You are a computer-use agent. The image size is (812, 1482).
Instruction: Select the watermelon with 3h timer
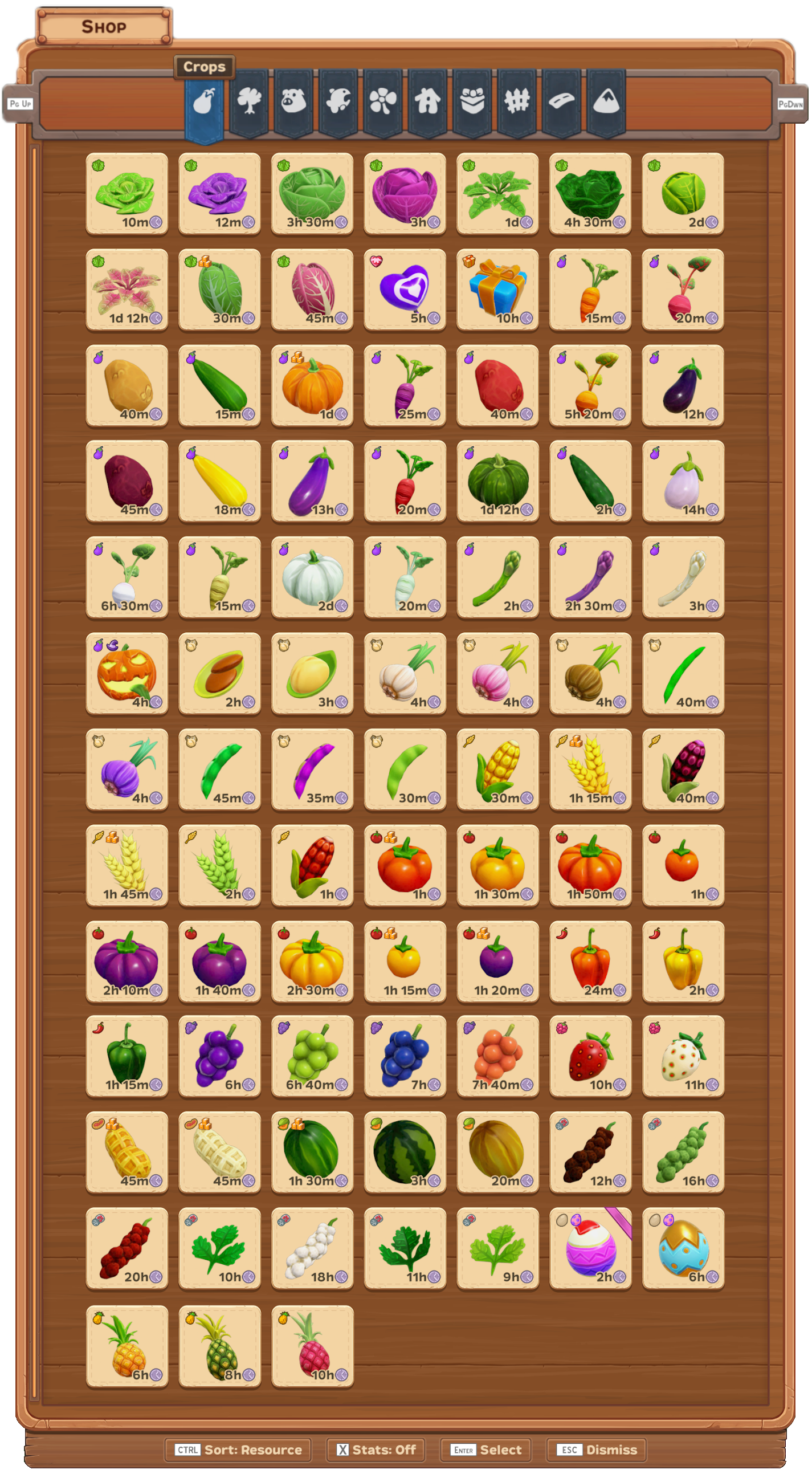(x=405, y=1153)
